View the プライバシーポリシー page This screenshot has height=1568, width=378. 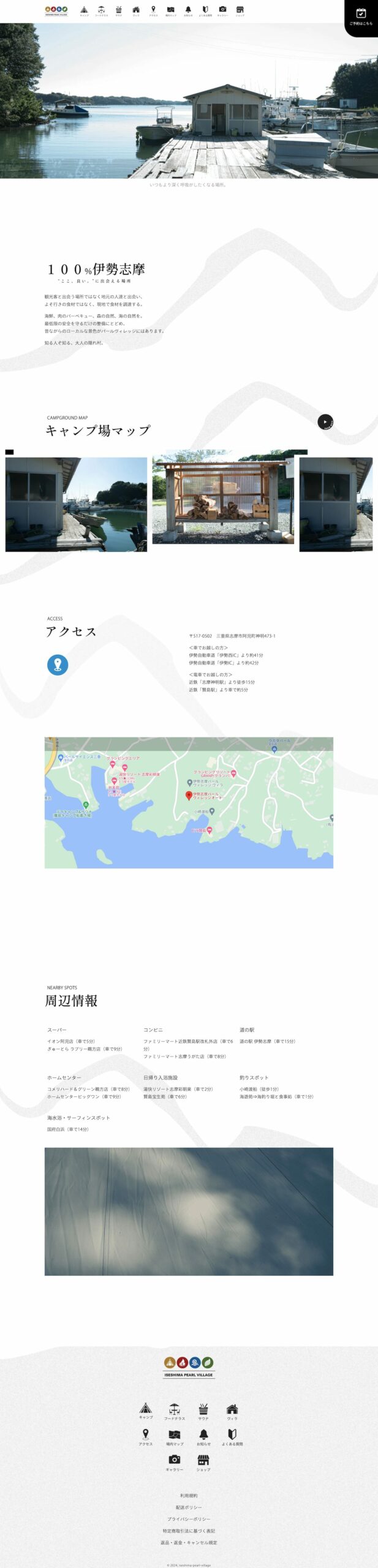(x=189, y=1519)
